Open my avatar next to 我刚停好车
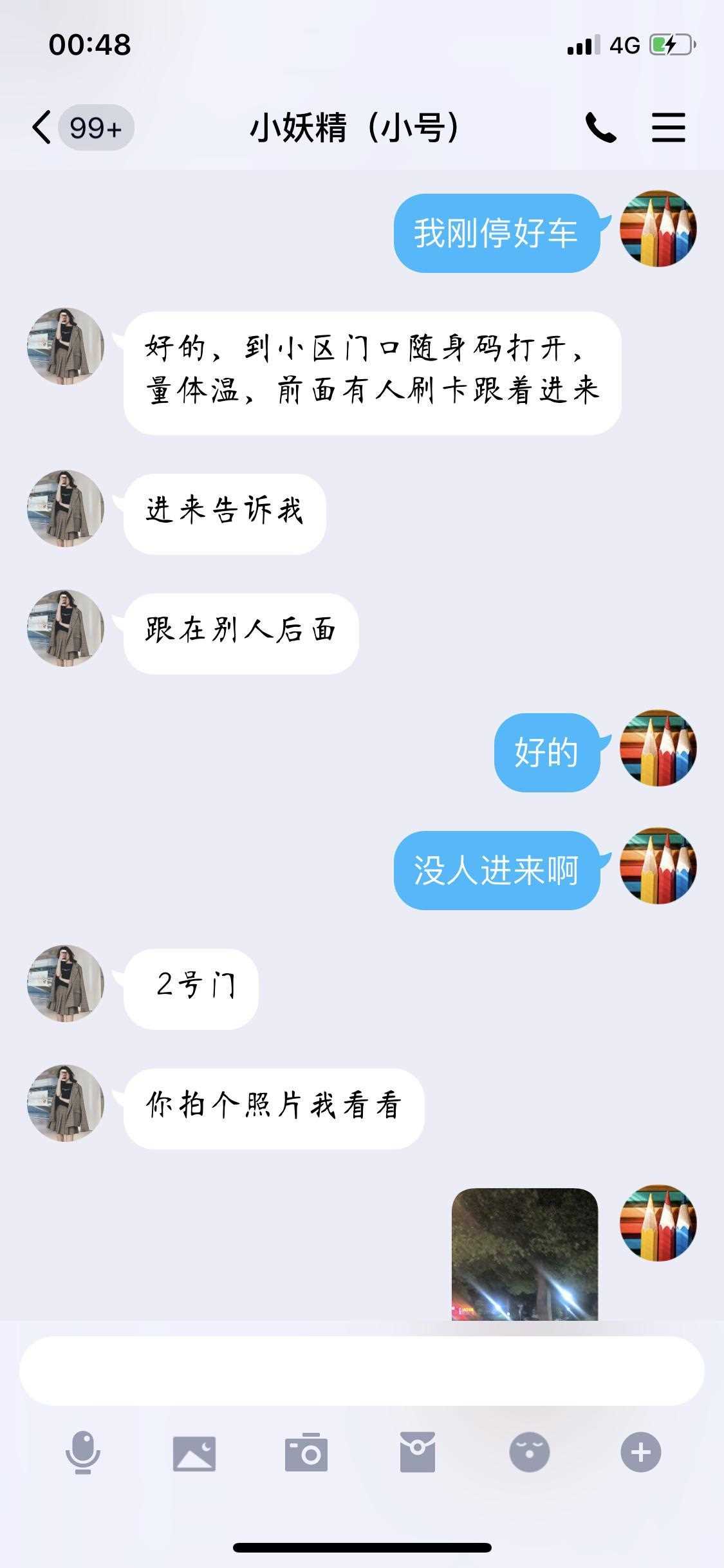This screenshot has height=1568, width=724. (x=658, y=229)
